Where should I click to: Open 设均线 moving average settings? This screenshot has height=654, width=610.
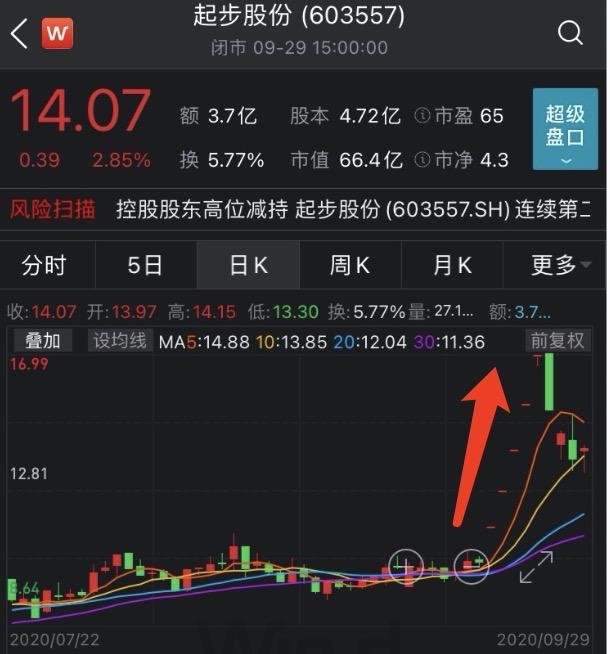coord(120,341)
